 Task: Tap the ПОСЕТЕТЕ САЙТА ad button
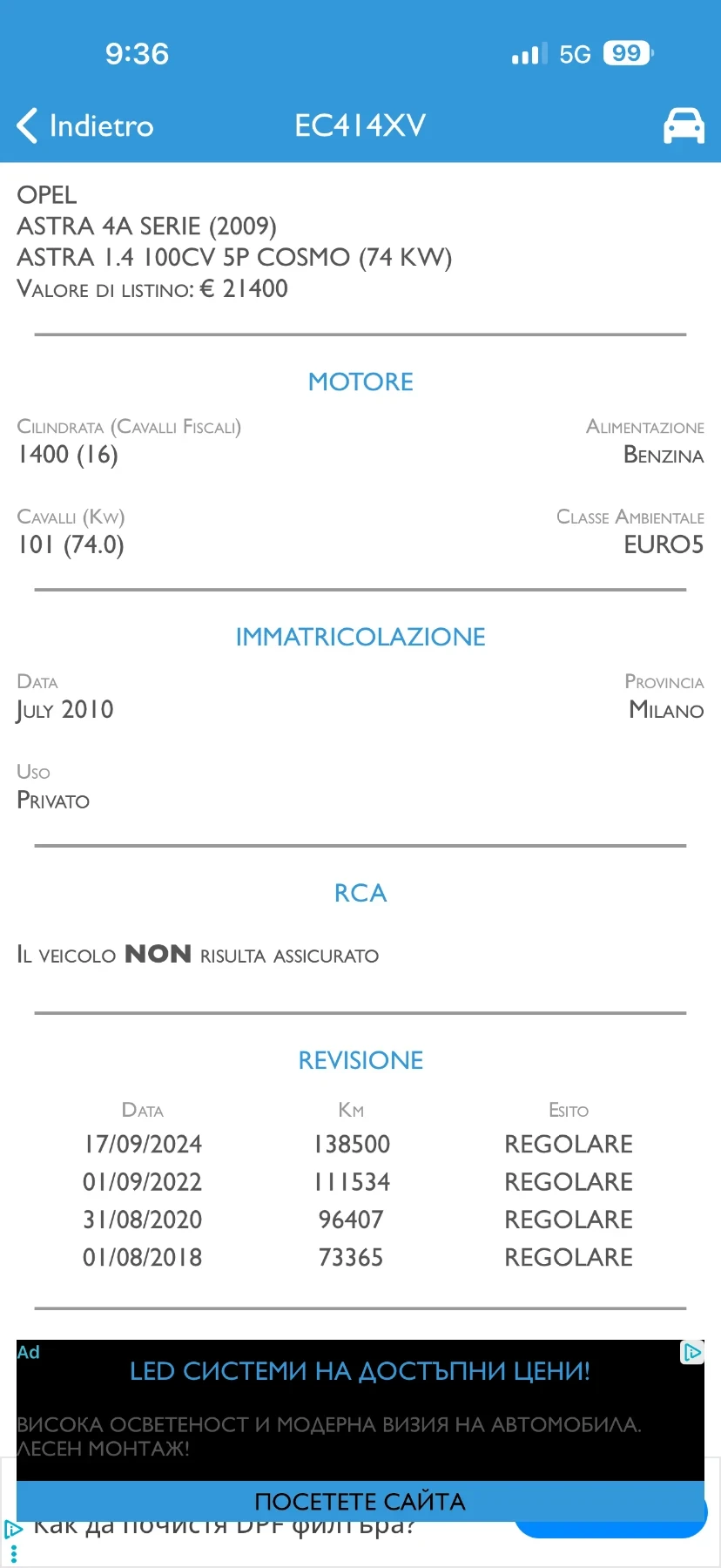(x=360, y=1501)
